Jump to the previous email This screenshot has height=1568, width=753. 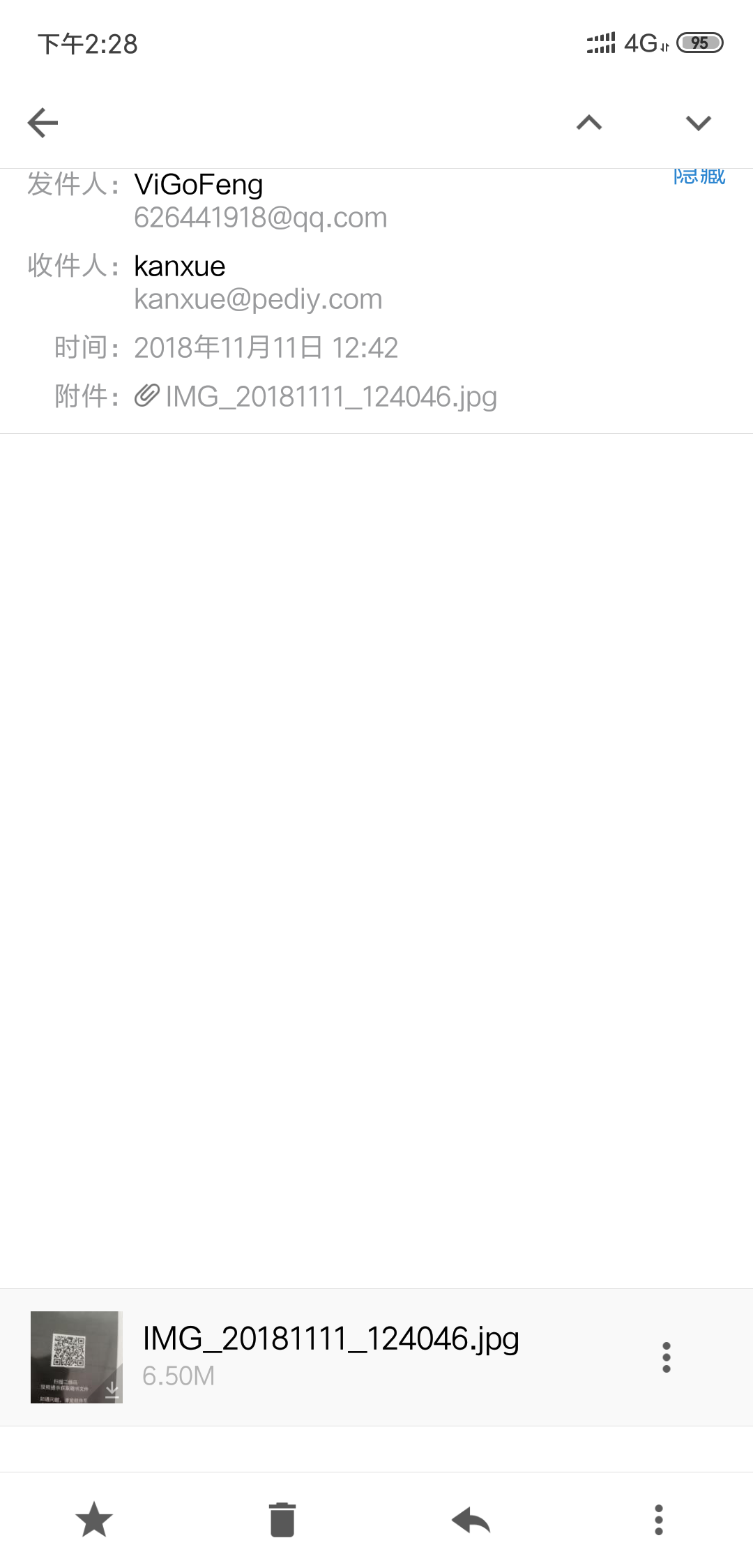(589, 123)
